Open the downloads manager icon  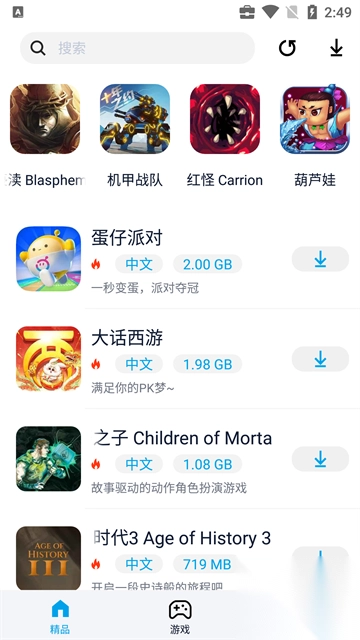pyautogui.click(x=336, y=48)
